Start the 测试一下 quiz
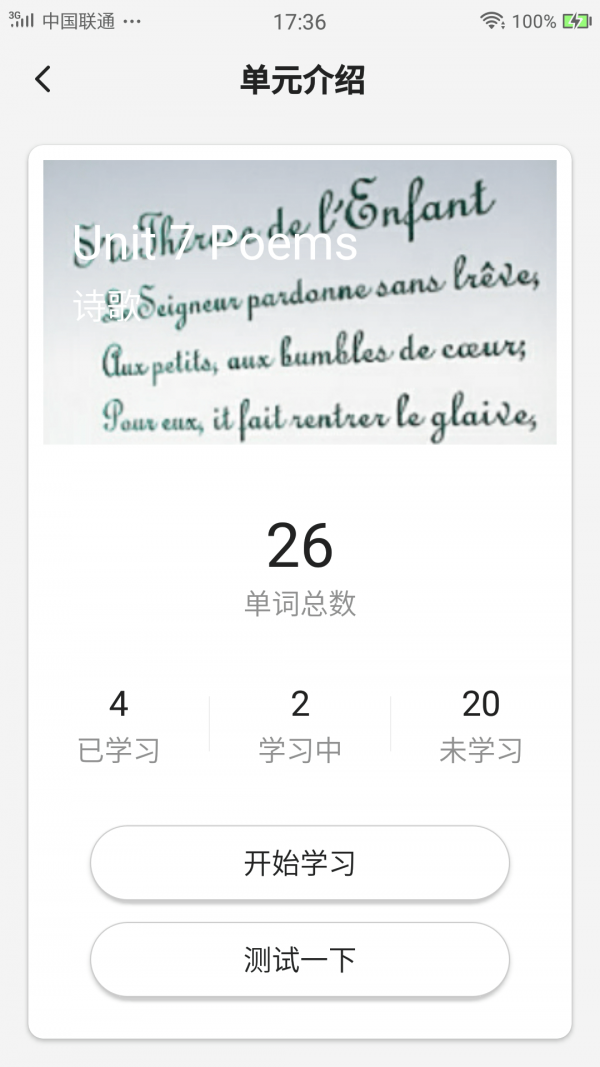This screenshot has width=600, height=1067. coord(300,960)
